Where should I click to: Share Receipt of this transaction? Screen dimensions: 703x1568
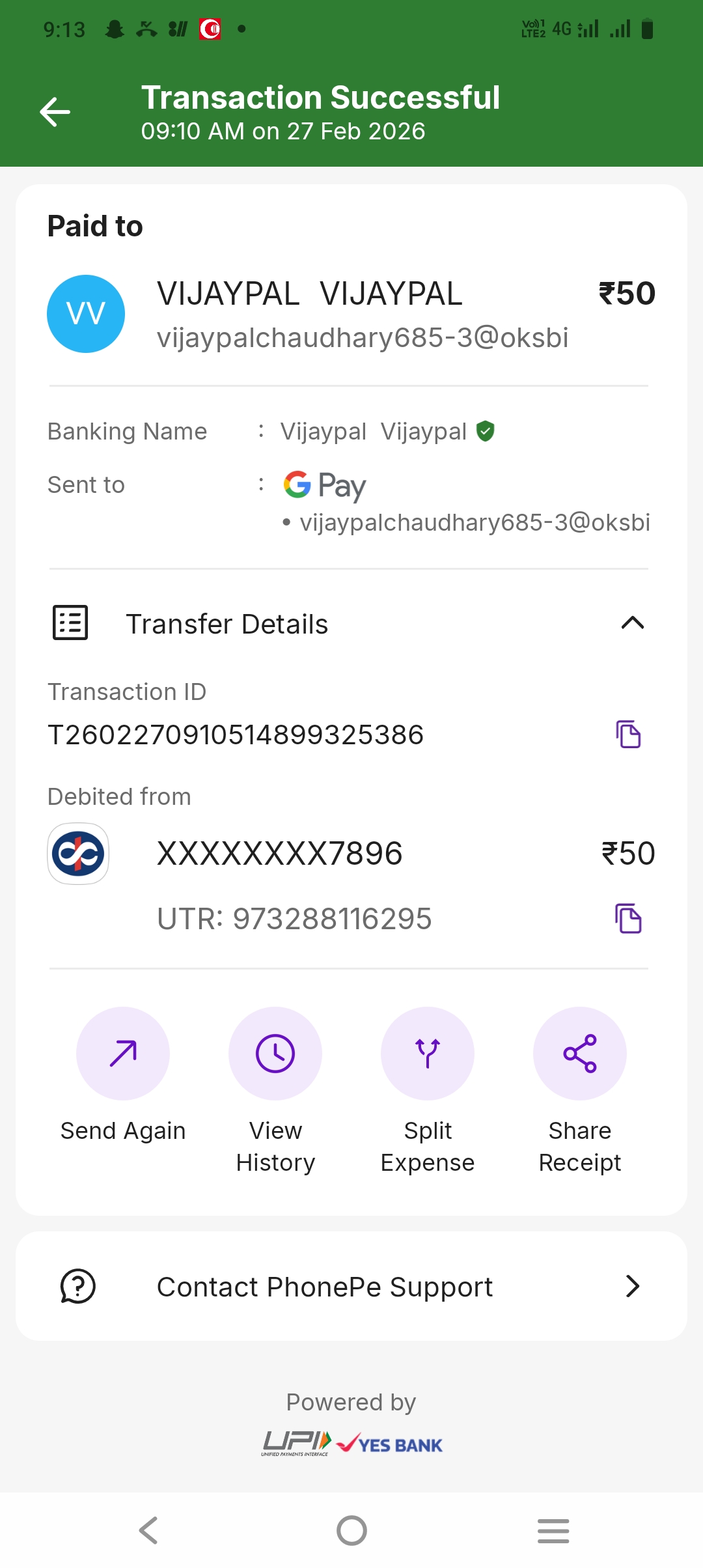pyautogui.click(x=580, y=1054)
